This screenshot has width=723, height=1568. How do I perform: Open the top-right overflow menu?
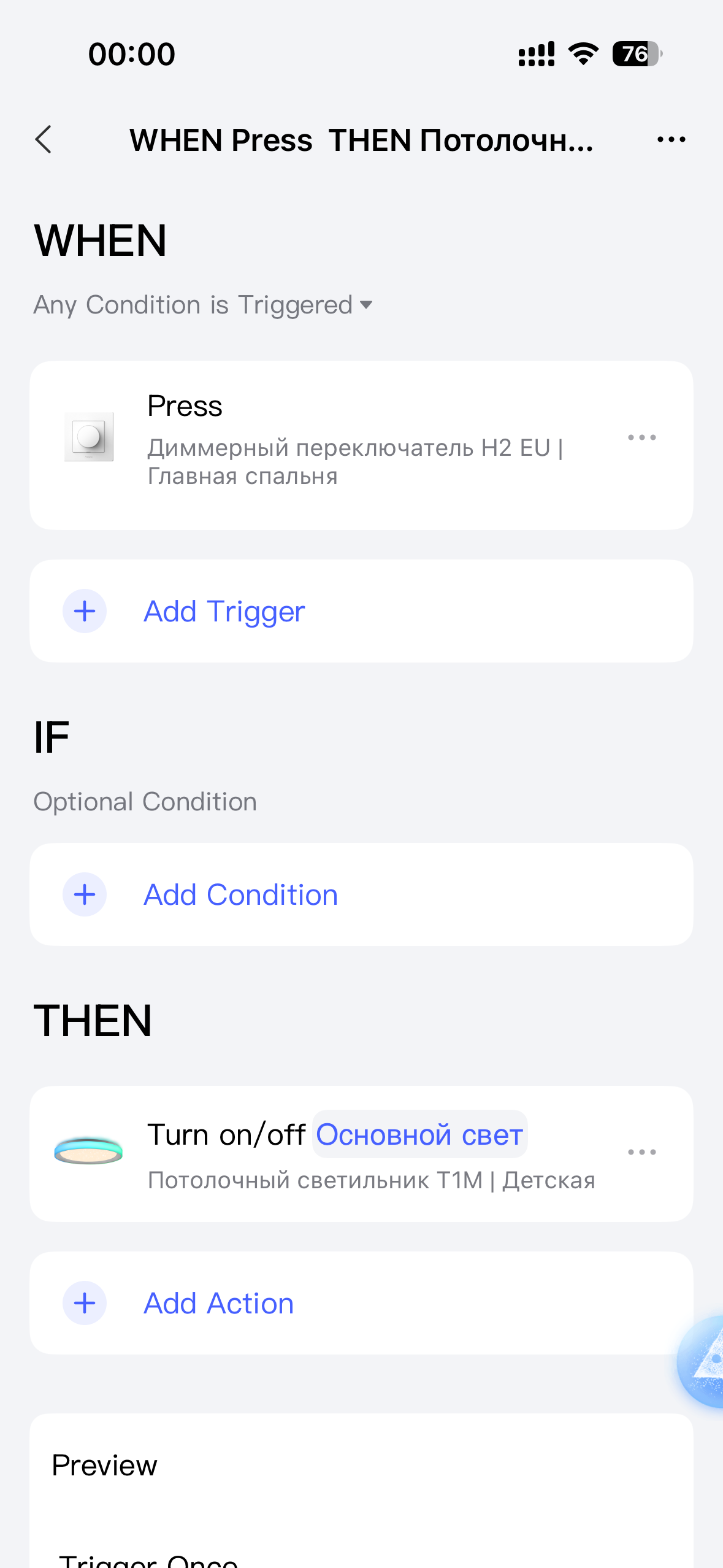671,140
